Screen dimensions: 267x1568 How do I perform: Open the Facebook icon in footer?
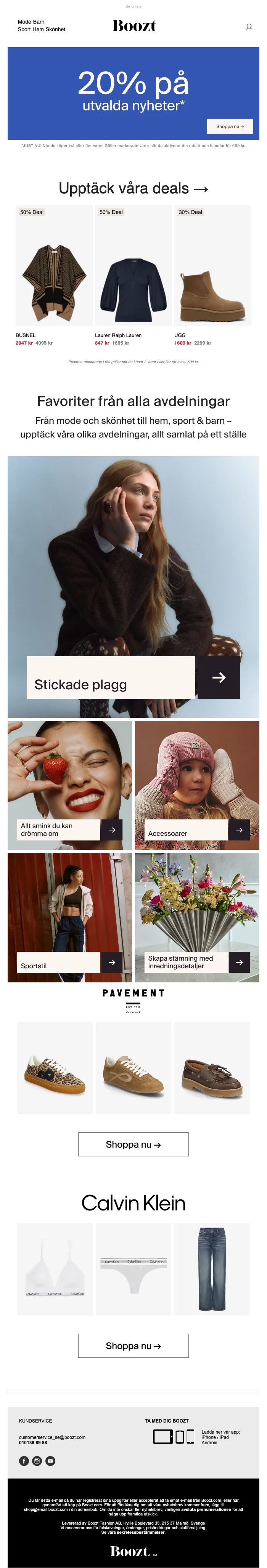[24, 1461]
